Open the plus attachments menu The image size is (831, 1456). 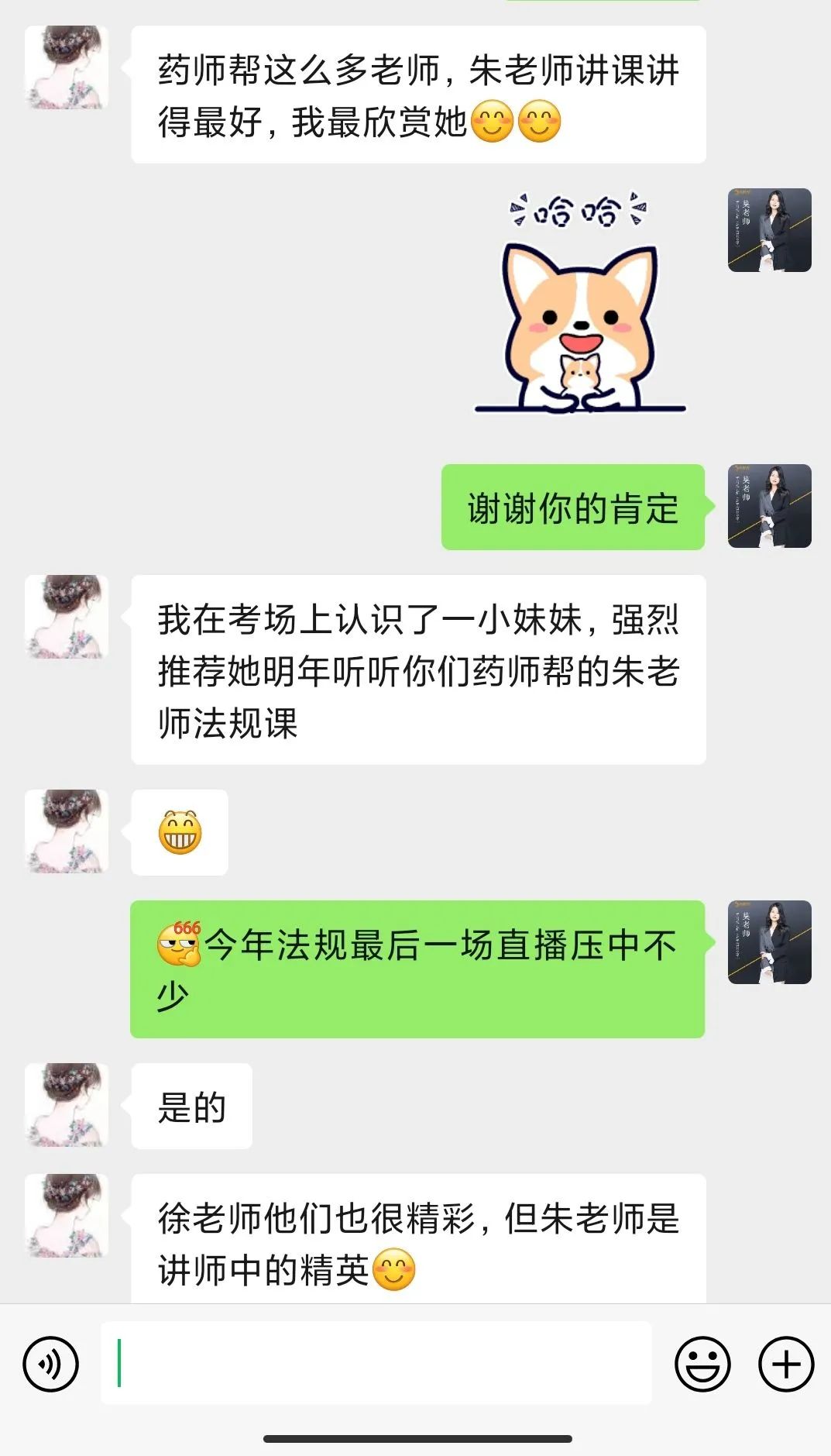click(785, 1364)
